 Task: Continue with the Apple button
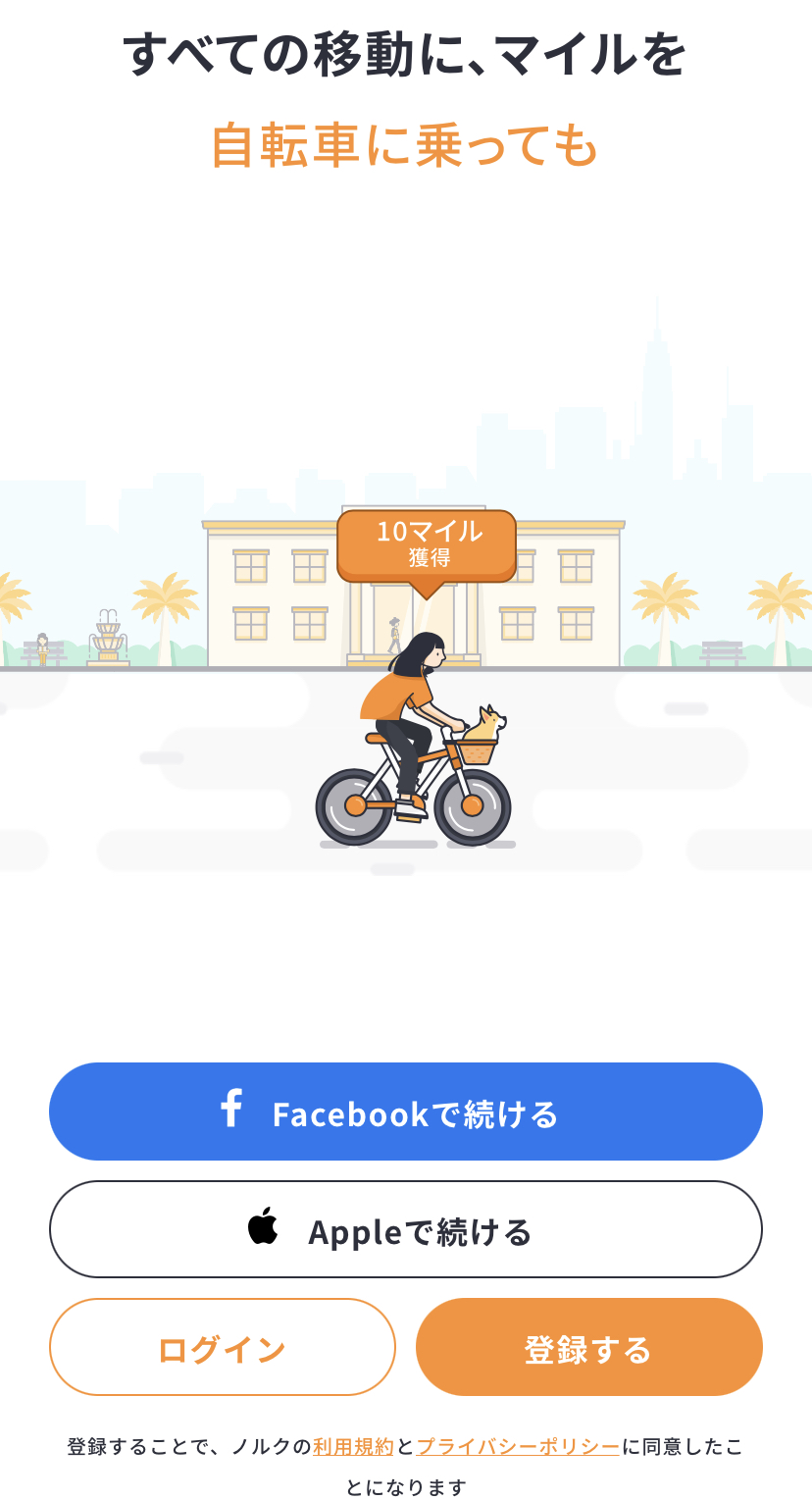[x=406, y=1229]
